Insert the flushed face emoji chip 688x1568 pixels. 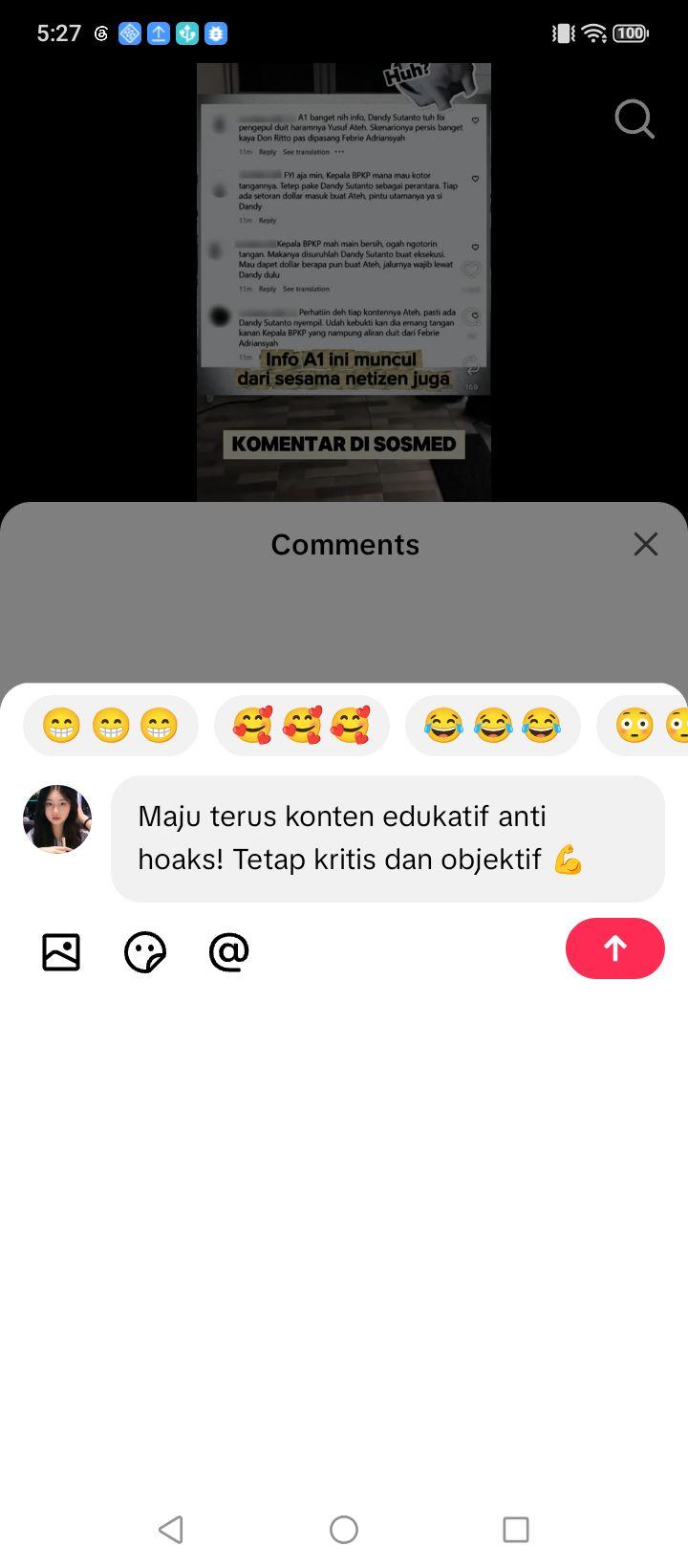pos(642,726)
